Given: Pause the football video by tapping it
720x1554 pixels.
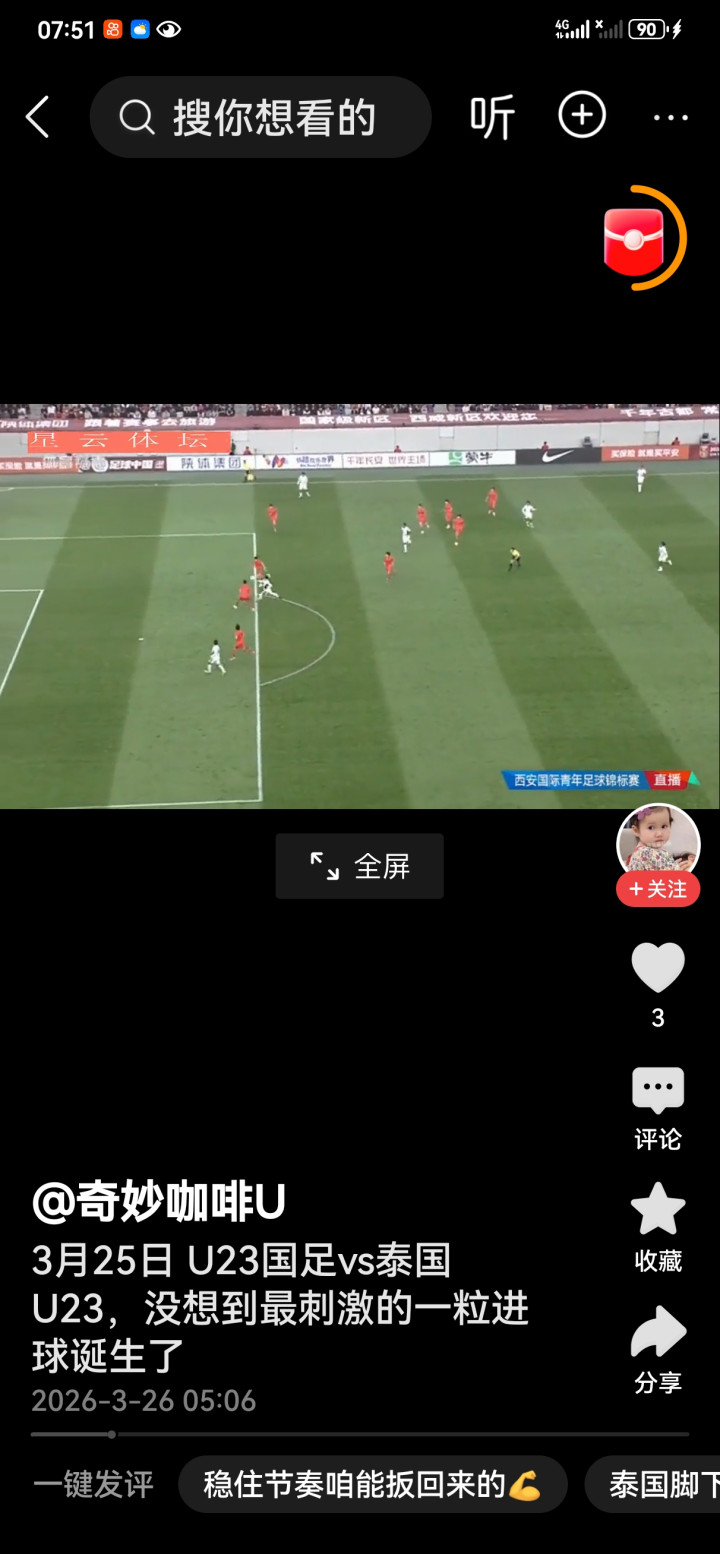Looking at the screenshot, I should (360, 606).
